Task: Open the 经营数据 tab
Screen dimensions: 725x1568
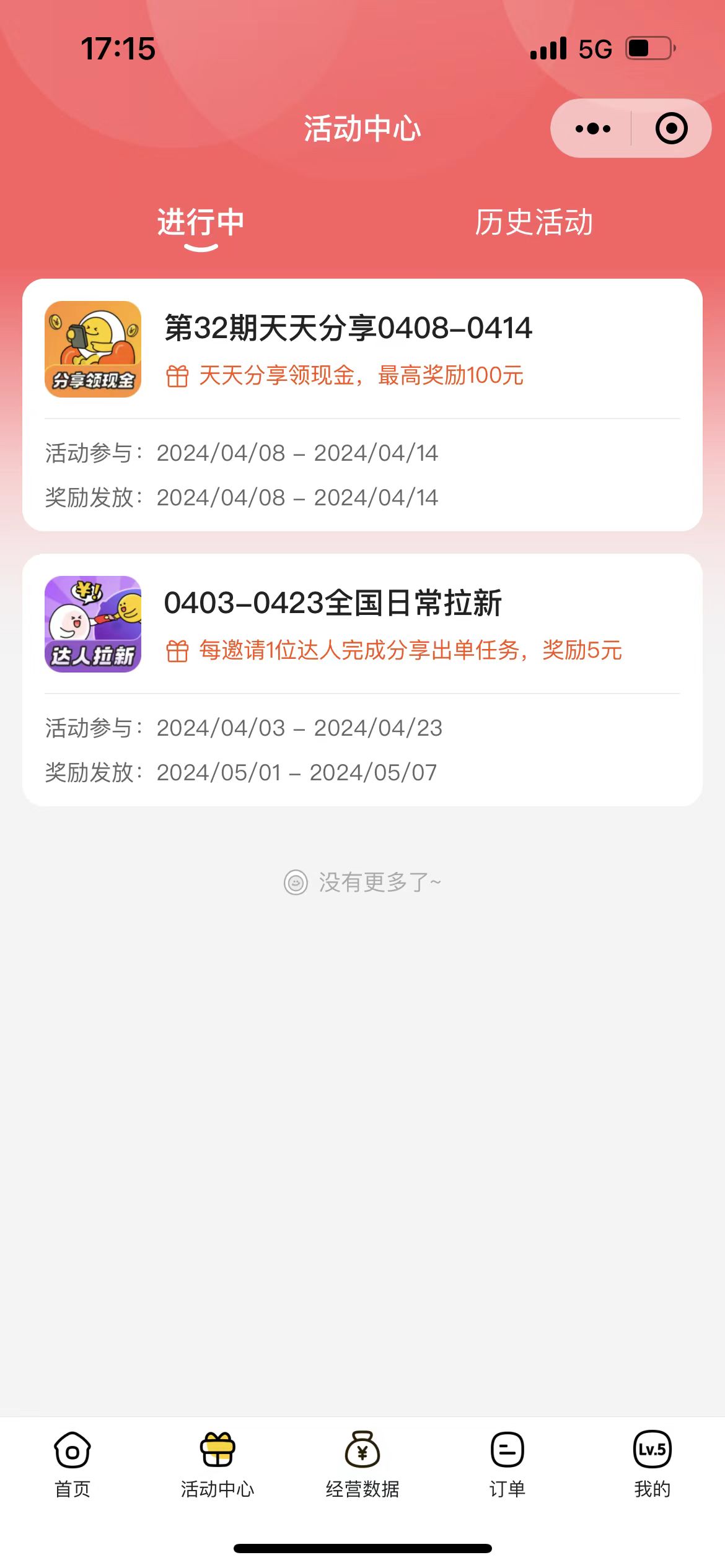Action: click(x=362, y=1463)
